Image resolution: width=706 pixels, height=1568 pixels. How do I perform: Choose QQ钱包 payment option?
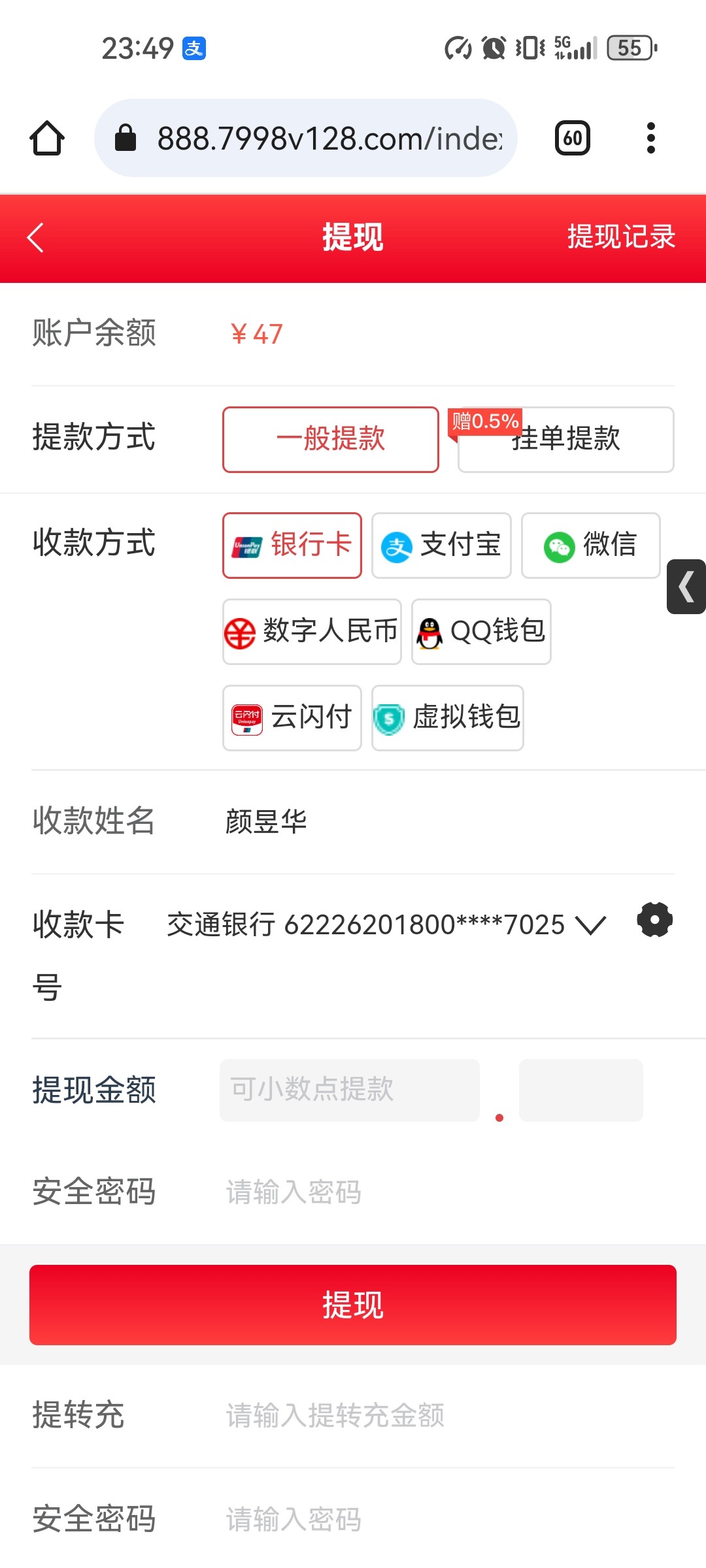pos(481,632)
